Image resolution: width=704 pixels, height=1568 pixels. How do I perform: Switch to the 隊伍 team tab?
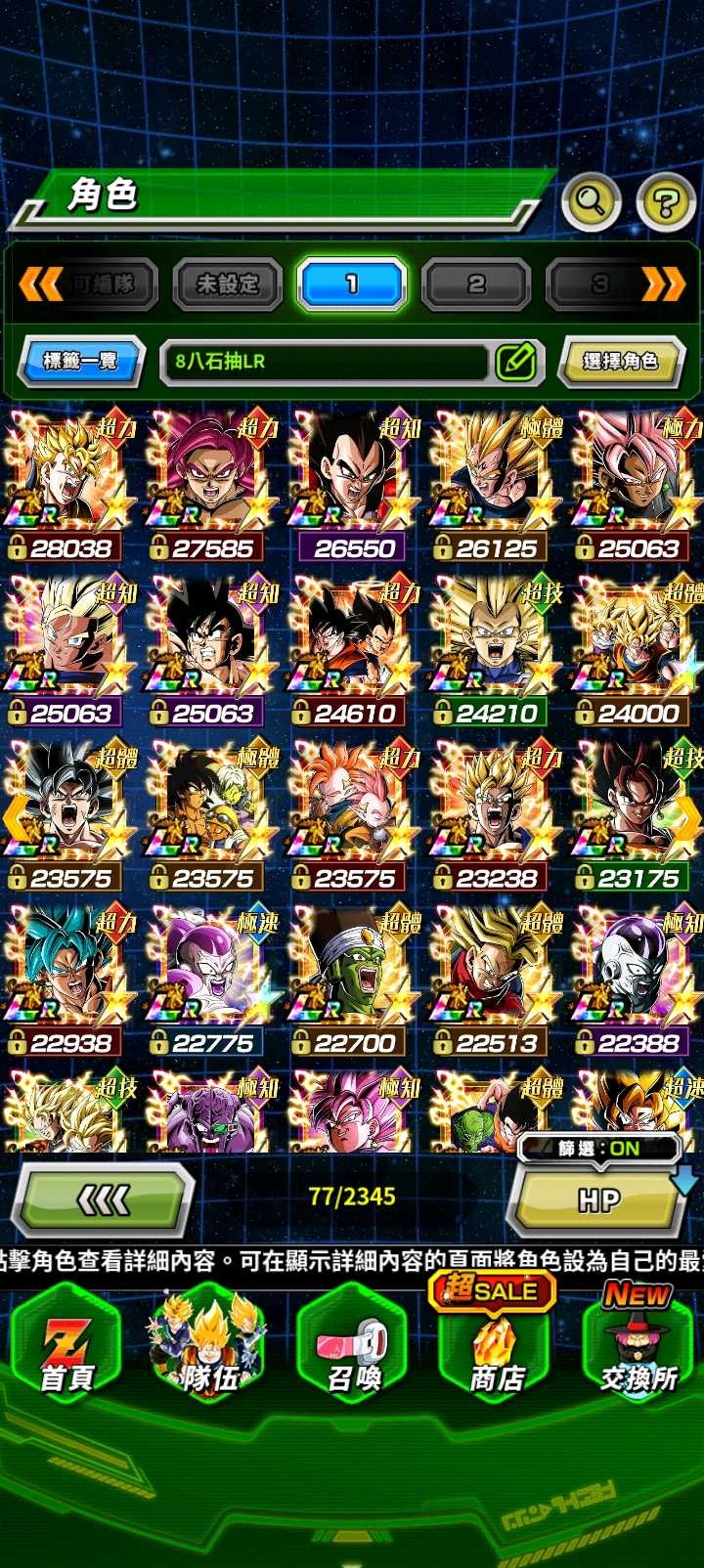(x=208, y=1344)
